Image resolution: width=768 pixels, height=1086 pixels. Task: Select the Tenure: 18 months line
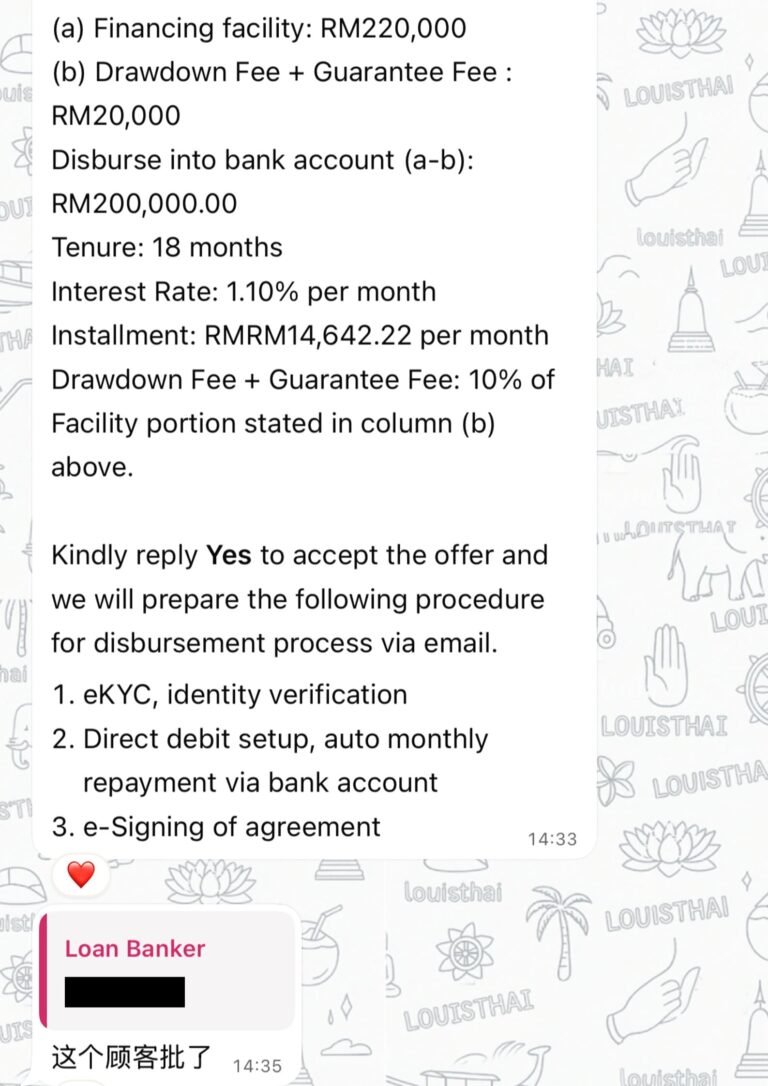(165, 247)
